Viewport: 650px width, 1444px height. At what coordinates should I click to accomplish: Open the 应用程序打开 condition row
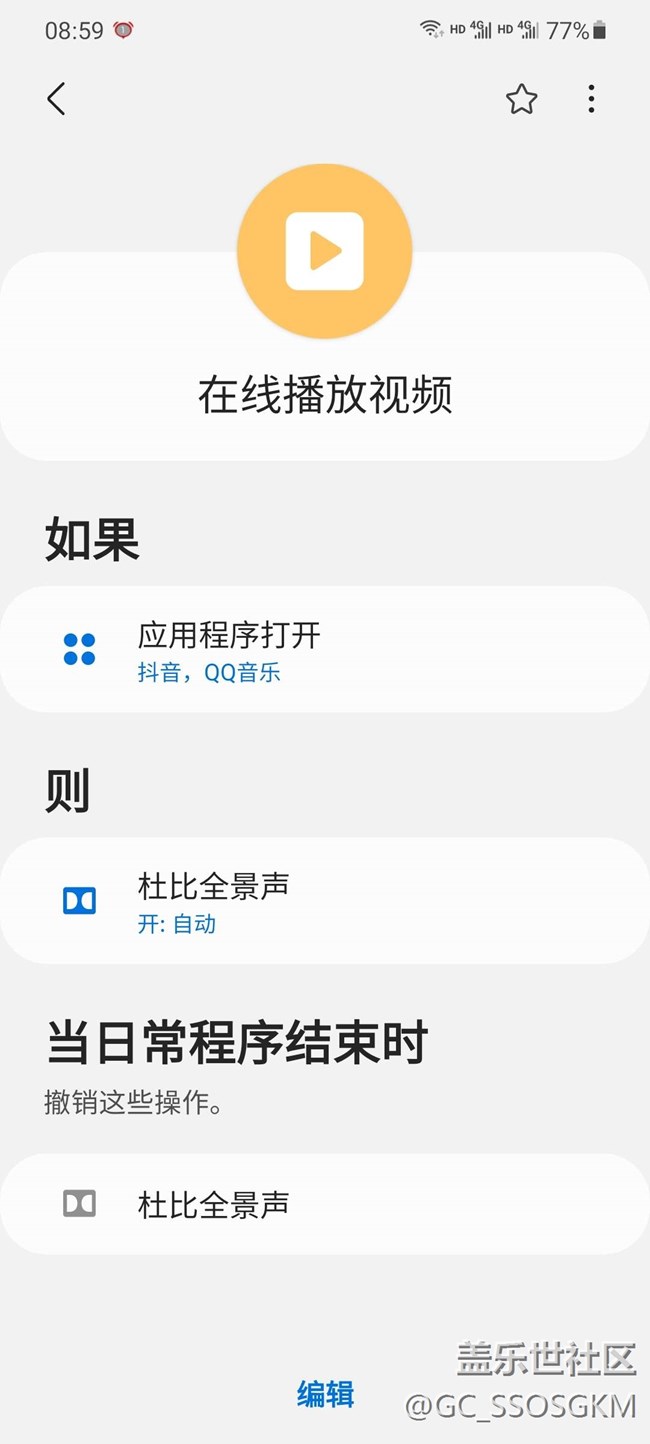[325, 649]
